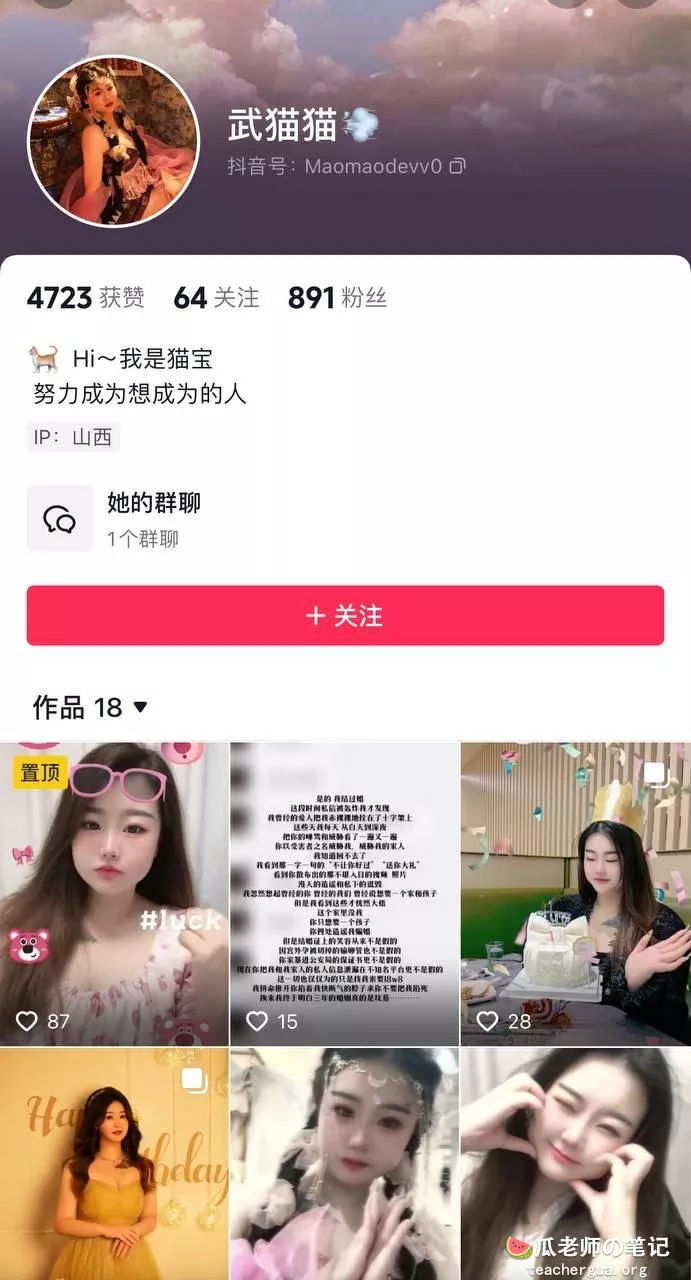This screenshot has width=691, height=1280.
Task: Expand the 作品 18 sort dropdown
Action: pyautogui.click(x=140, y=707)
